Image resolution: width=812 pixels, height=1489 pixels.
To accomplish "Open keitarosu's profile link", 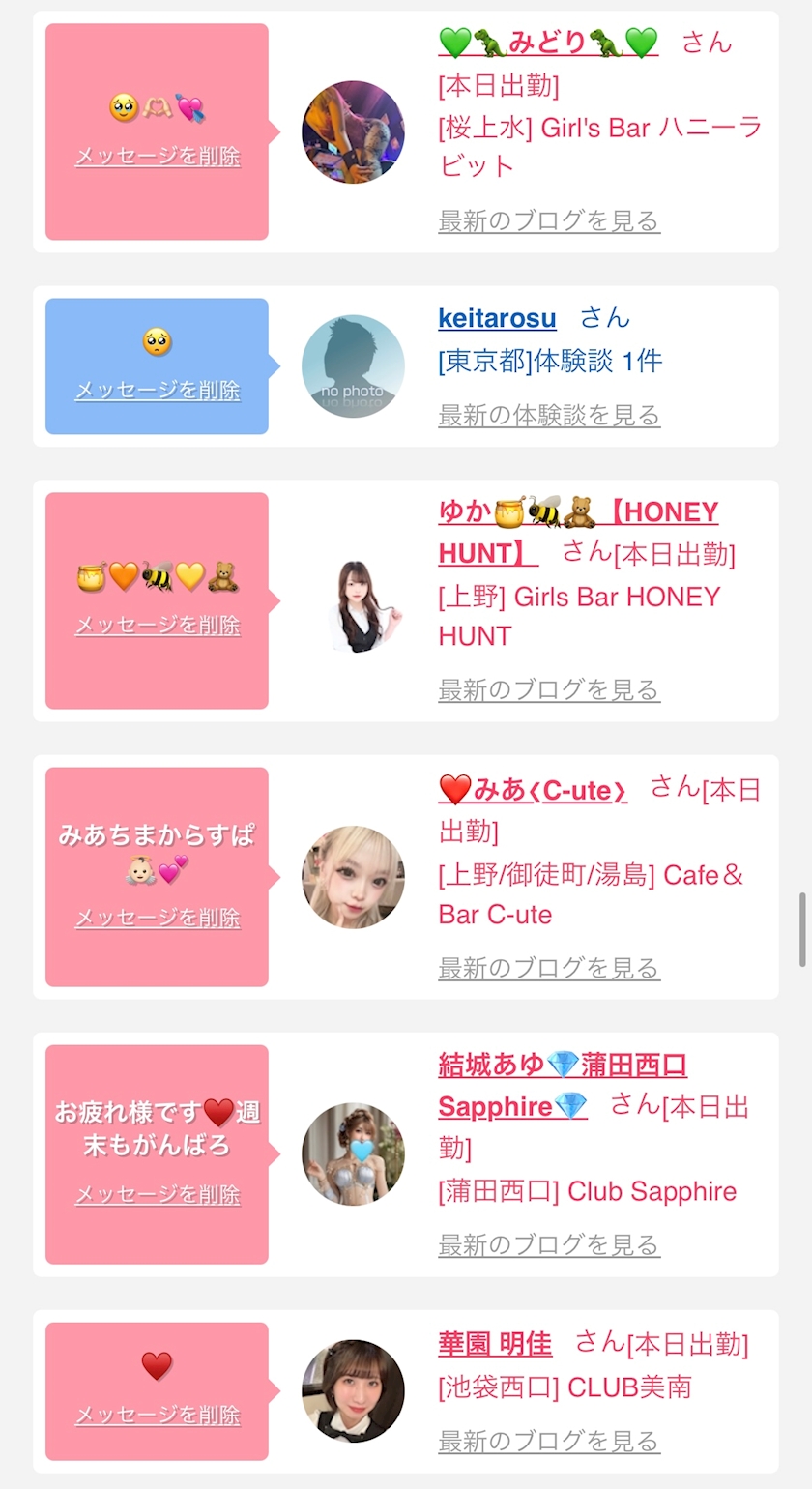I will 497,318.
